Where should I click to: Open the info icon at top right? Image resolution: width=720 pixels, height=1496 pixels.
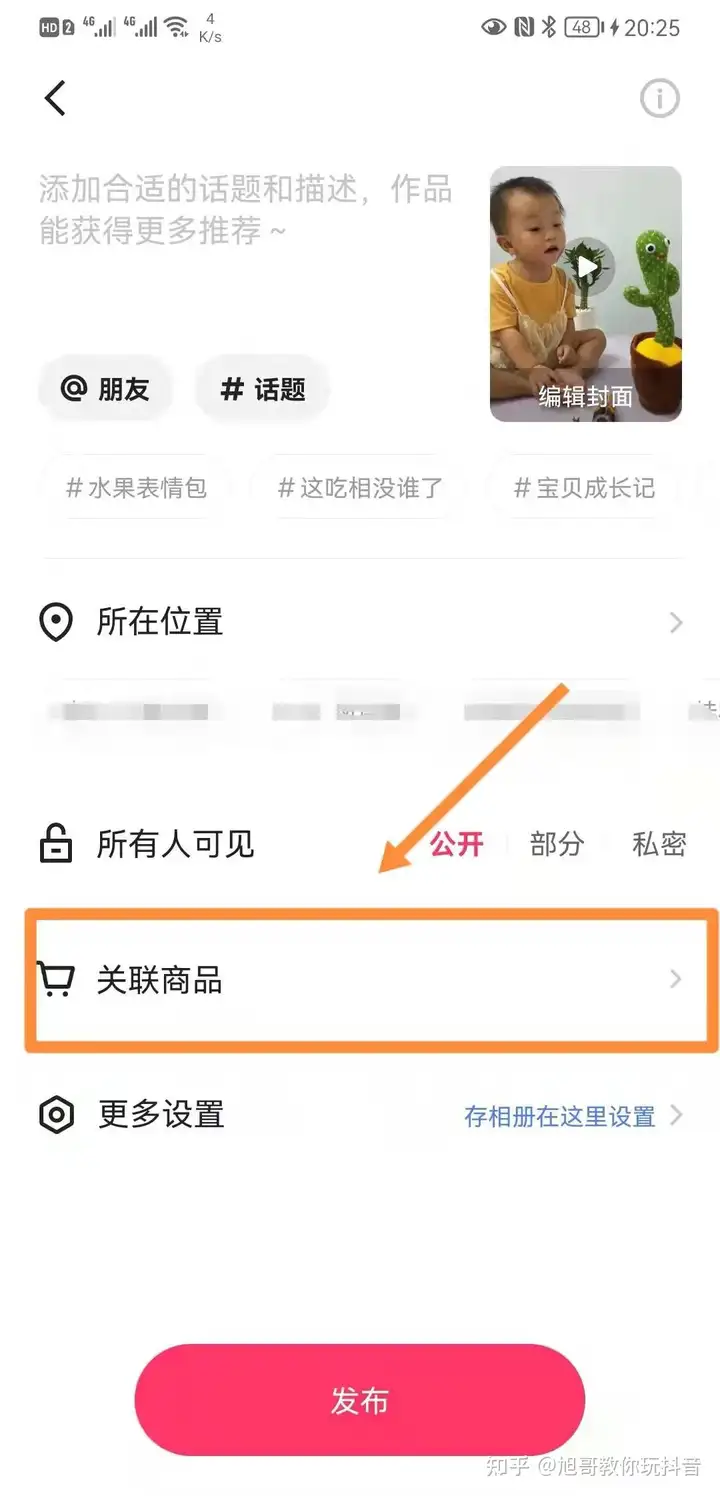pyautogui.click(x=659, y=98)
